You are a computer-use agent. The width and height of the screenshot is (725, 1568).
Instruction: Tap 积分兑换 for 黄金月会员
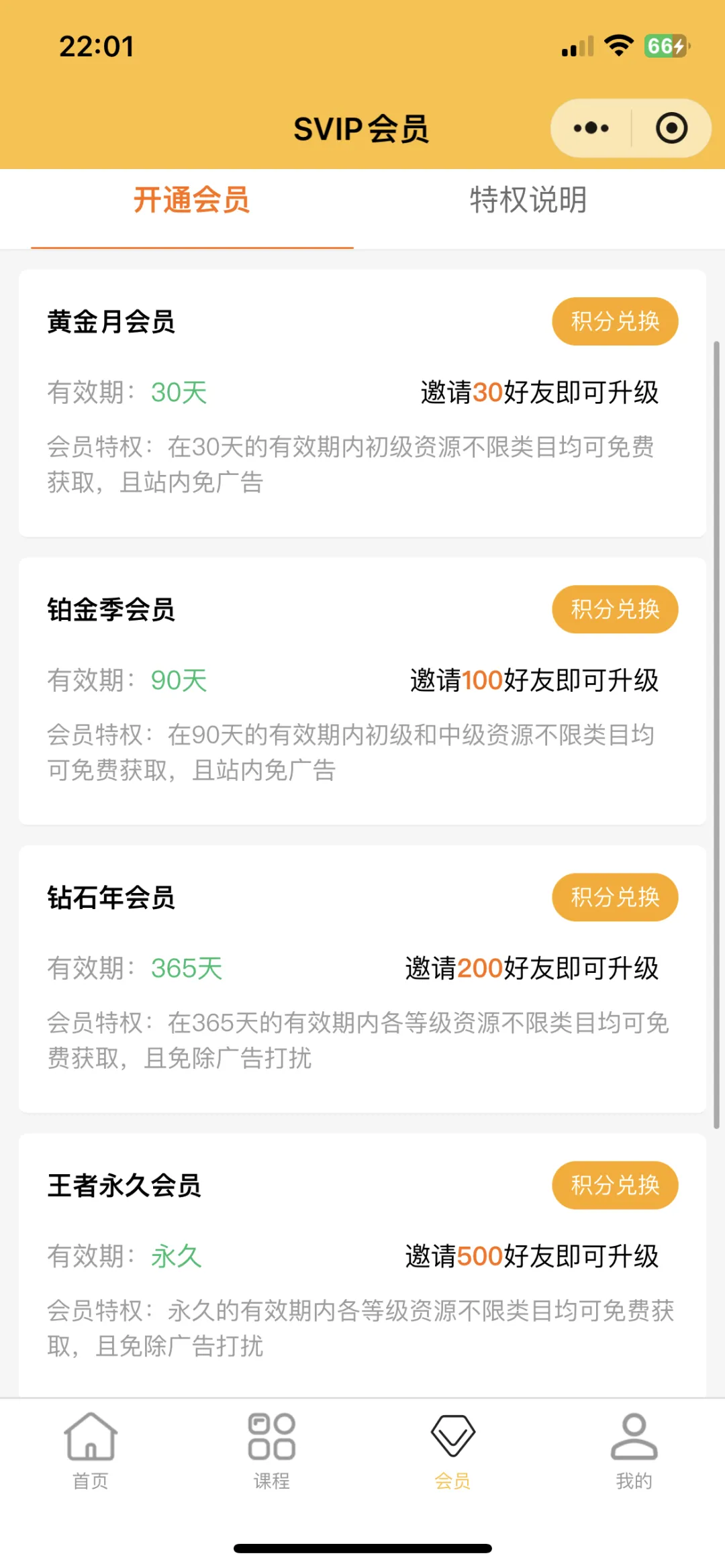(615, 321)
